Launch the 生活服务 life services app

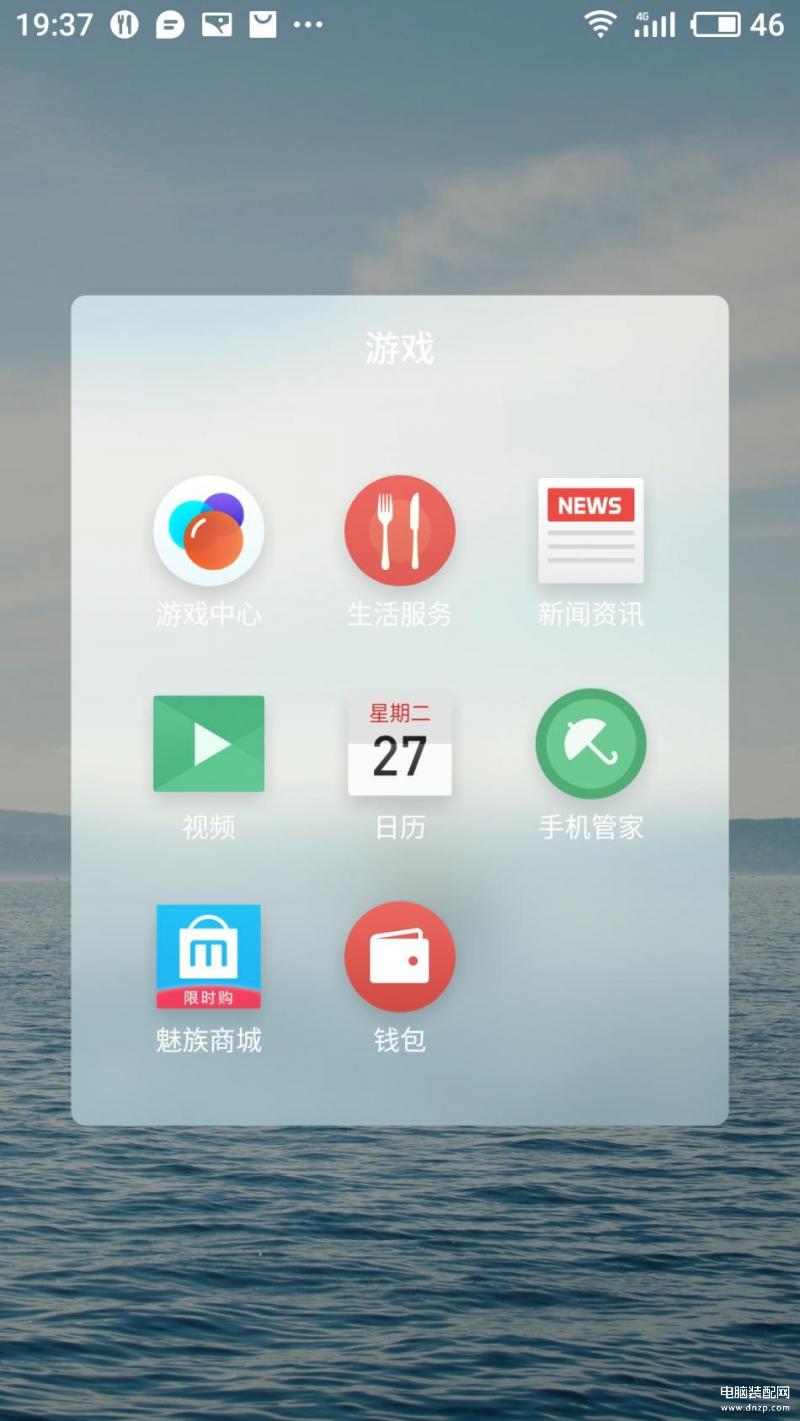click(400, 531)
